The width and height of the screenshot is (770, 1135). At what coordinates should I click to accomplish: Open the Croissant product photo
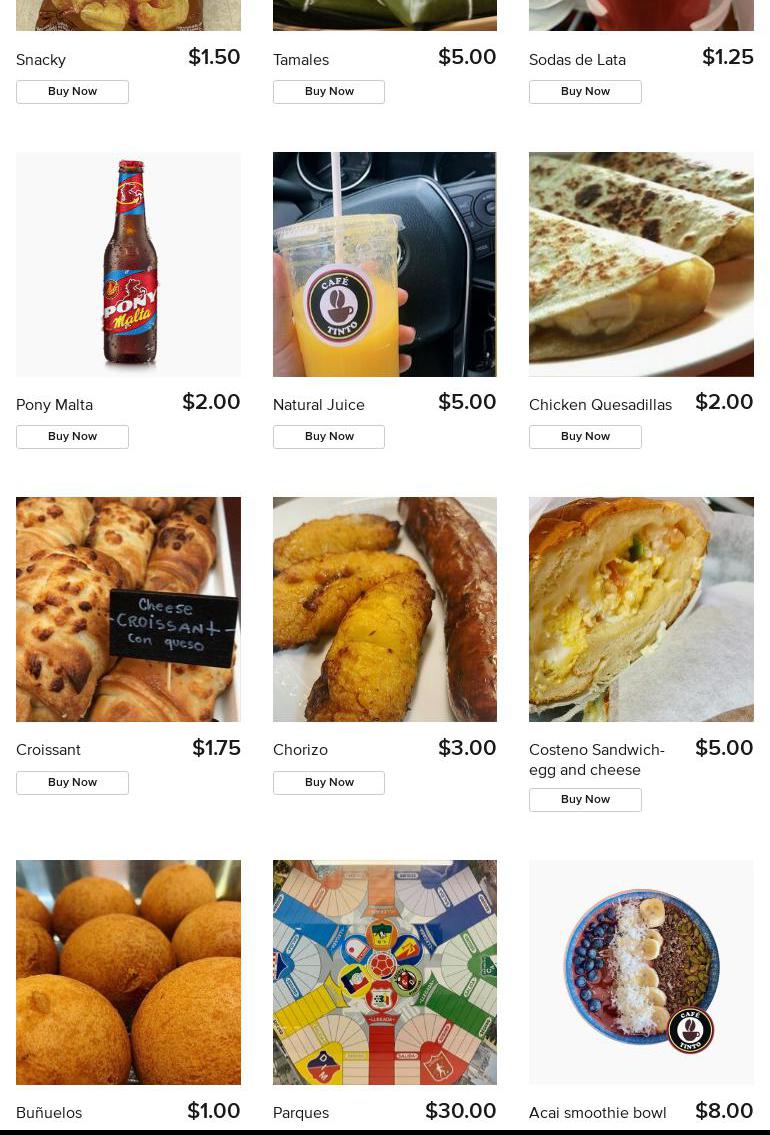point(128,609)
